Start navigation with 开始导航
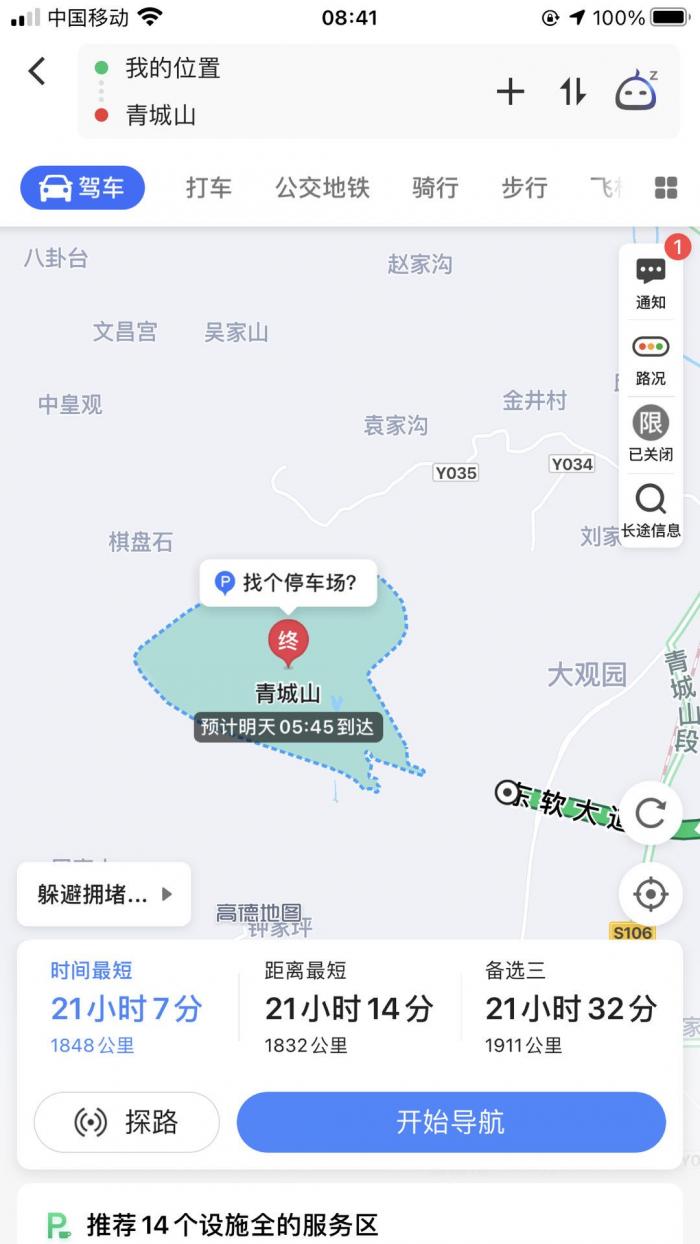700x1244 pixels. click(450, 1122)
